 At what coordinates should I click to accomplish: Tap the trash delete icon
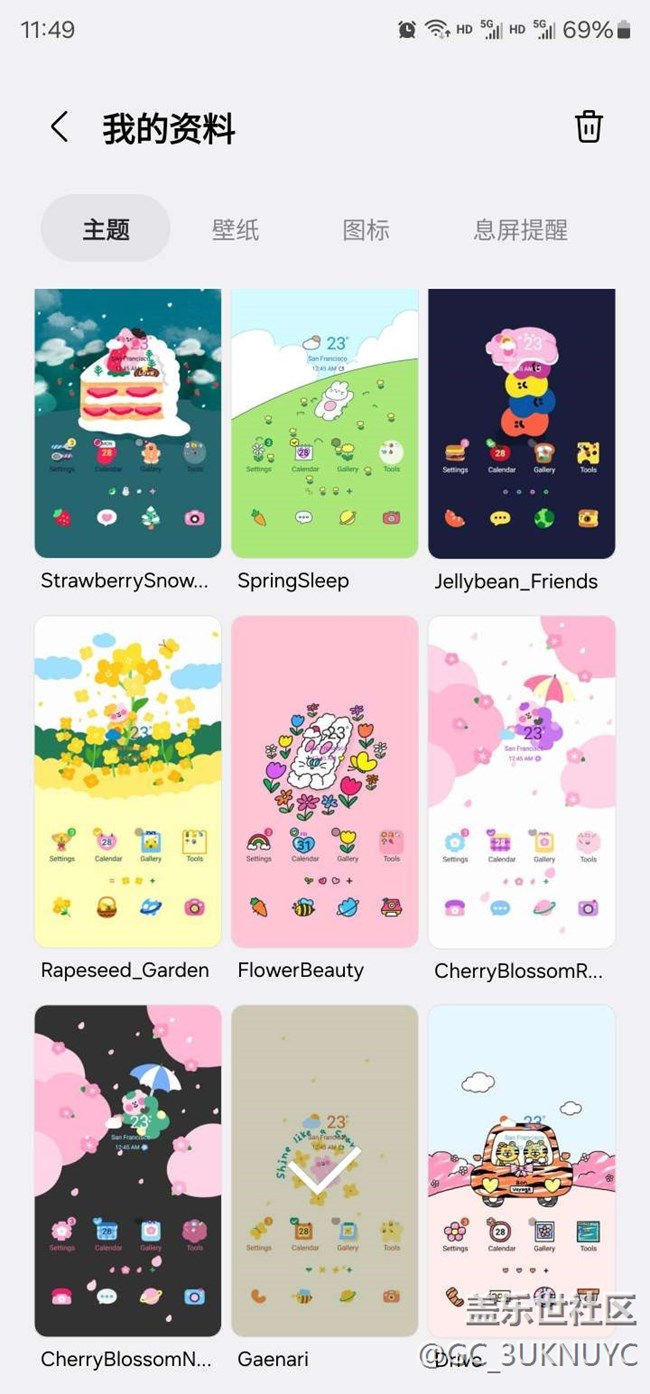click(588, 127)
